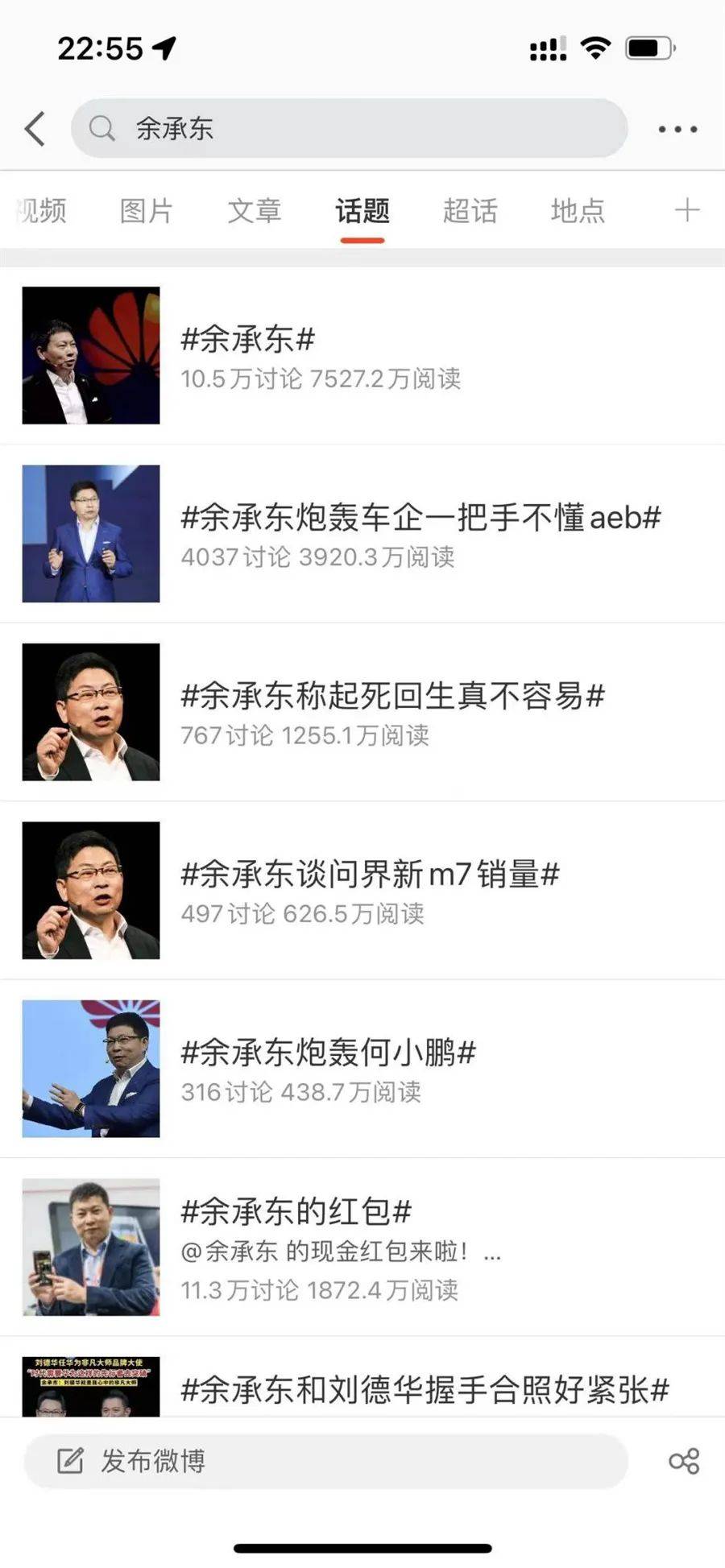Tap the share icon beside 发布微博
Screen dimensions: 725x1568
point(684,1461)
